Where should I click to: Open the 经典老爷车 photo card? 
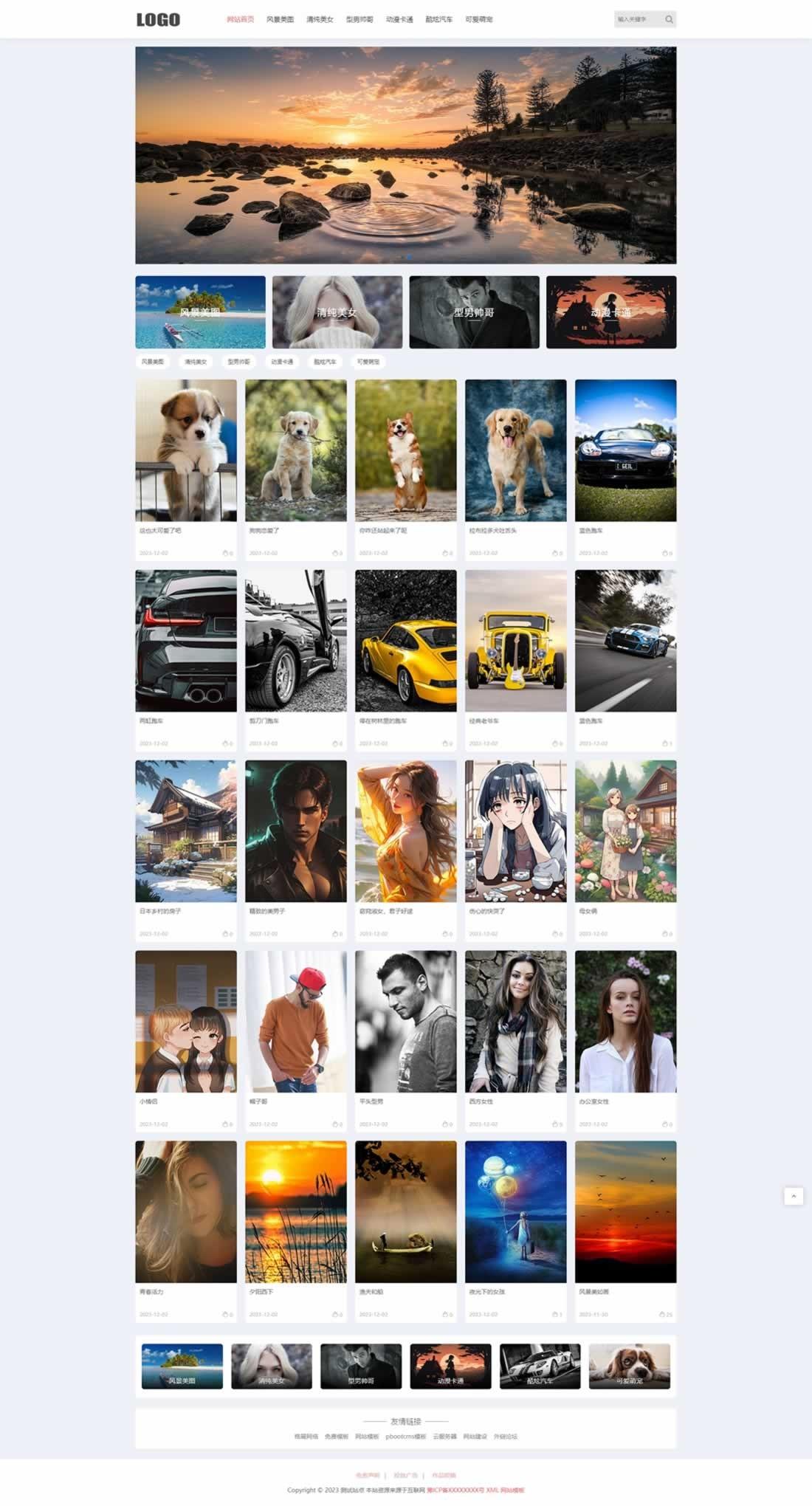(x=515, y=641)
